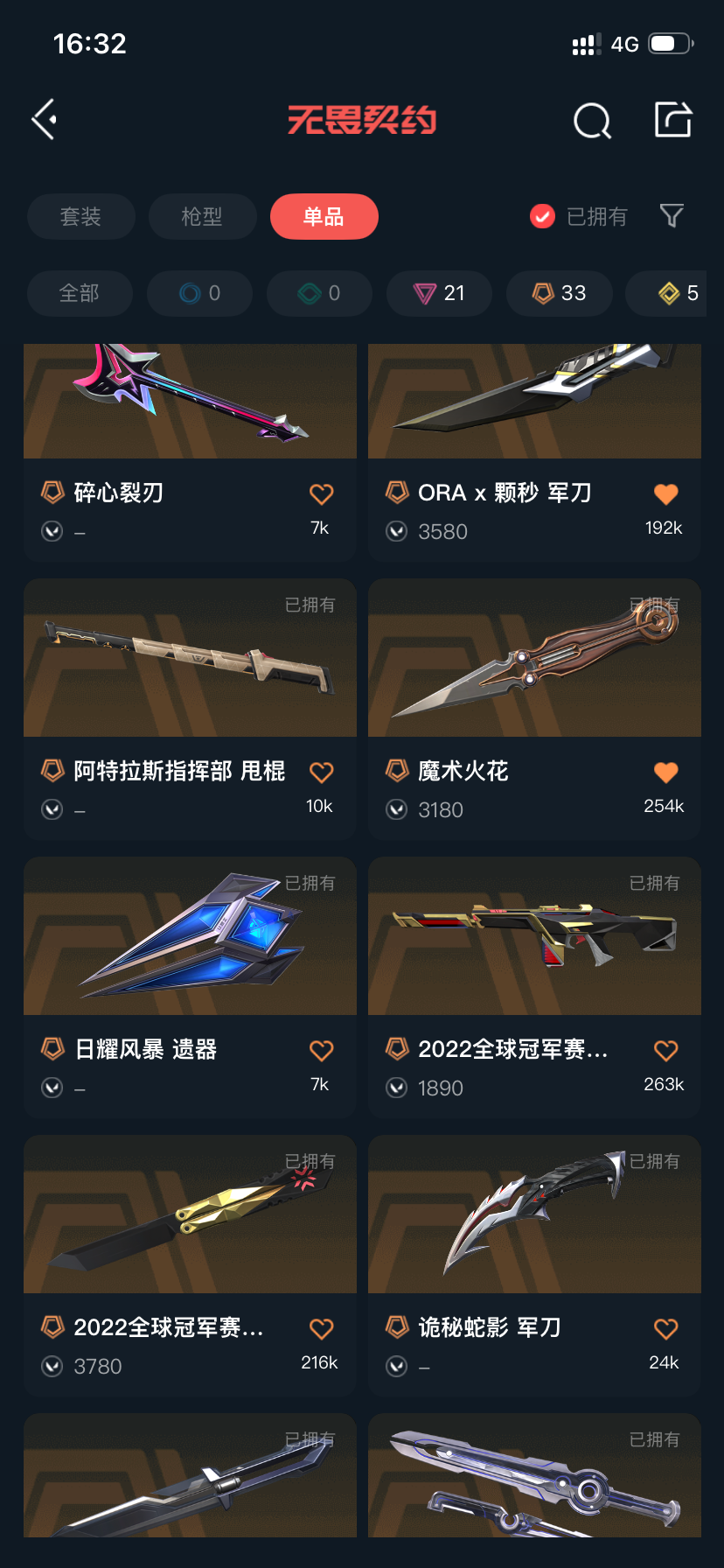
Task: Uncheck the 已拥有 filter checkbox
Action: (x=543, y=216)
